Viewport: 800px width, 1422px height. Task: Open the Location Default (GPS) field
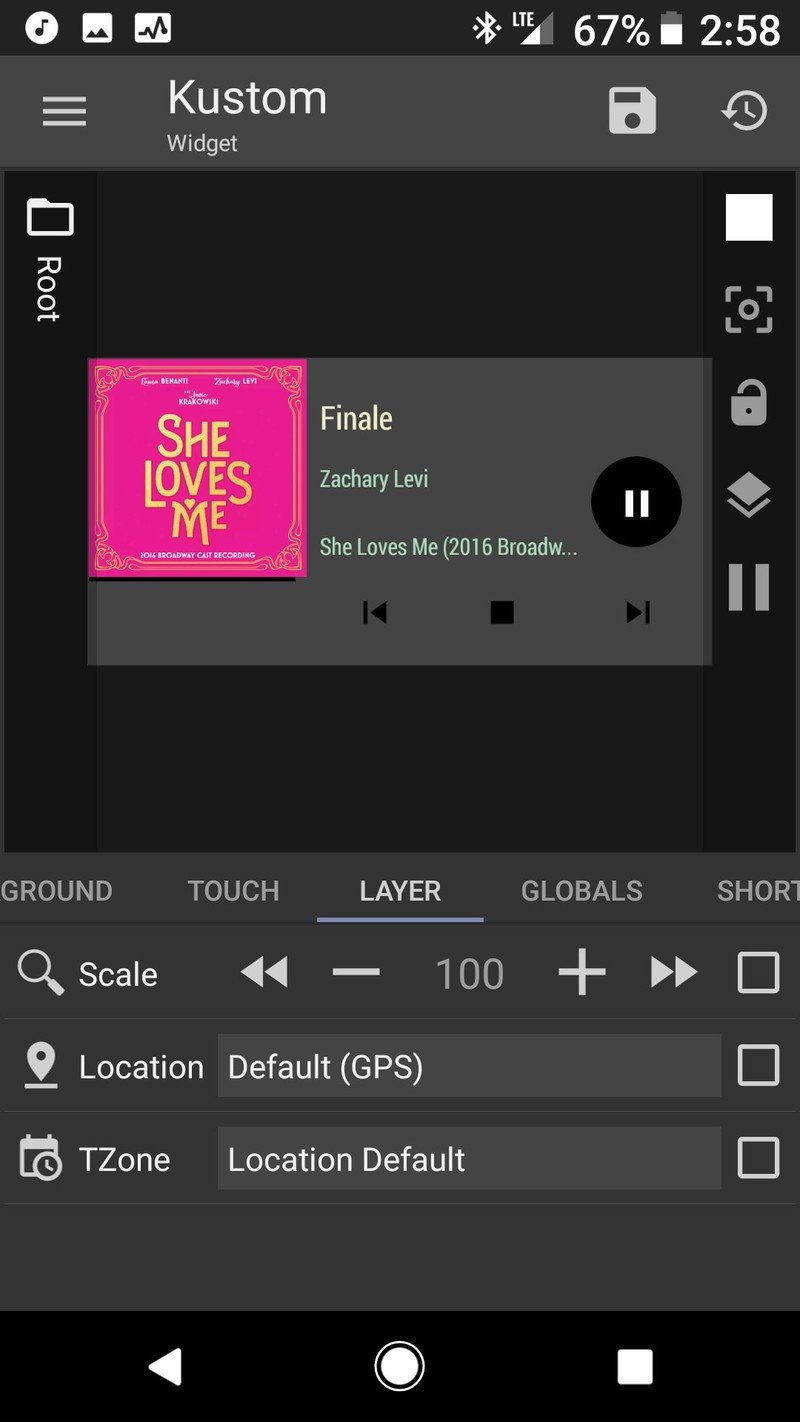point(469,1066)
